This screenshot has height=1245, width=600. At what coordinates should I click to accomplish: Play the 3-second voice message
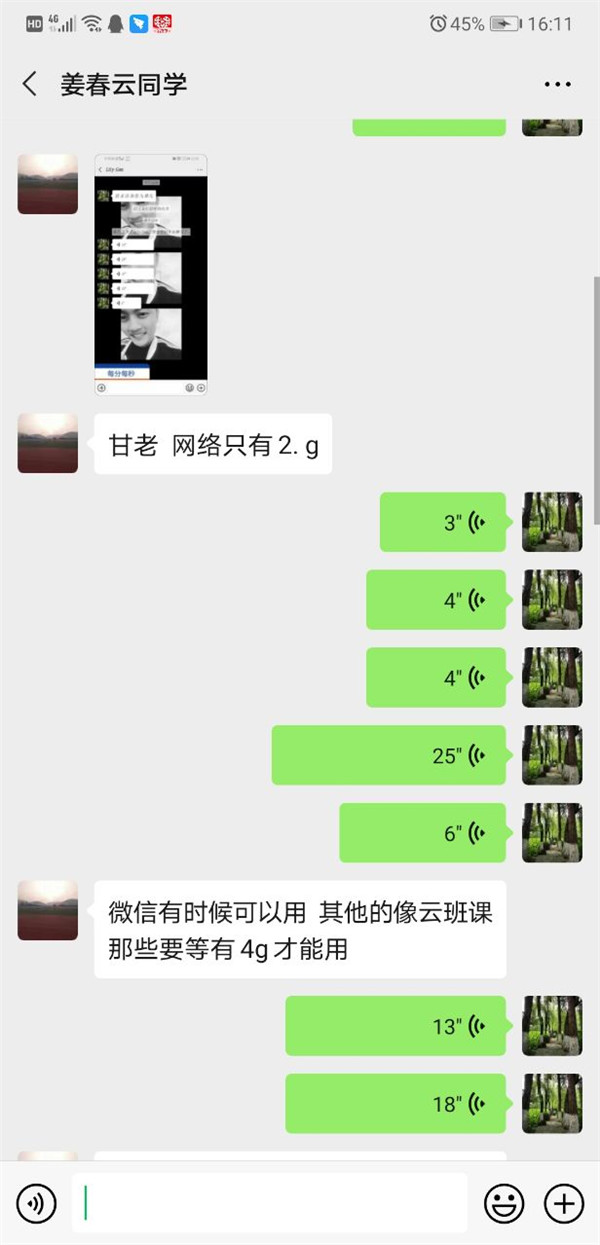[443, 522]
